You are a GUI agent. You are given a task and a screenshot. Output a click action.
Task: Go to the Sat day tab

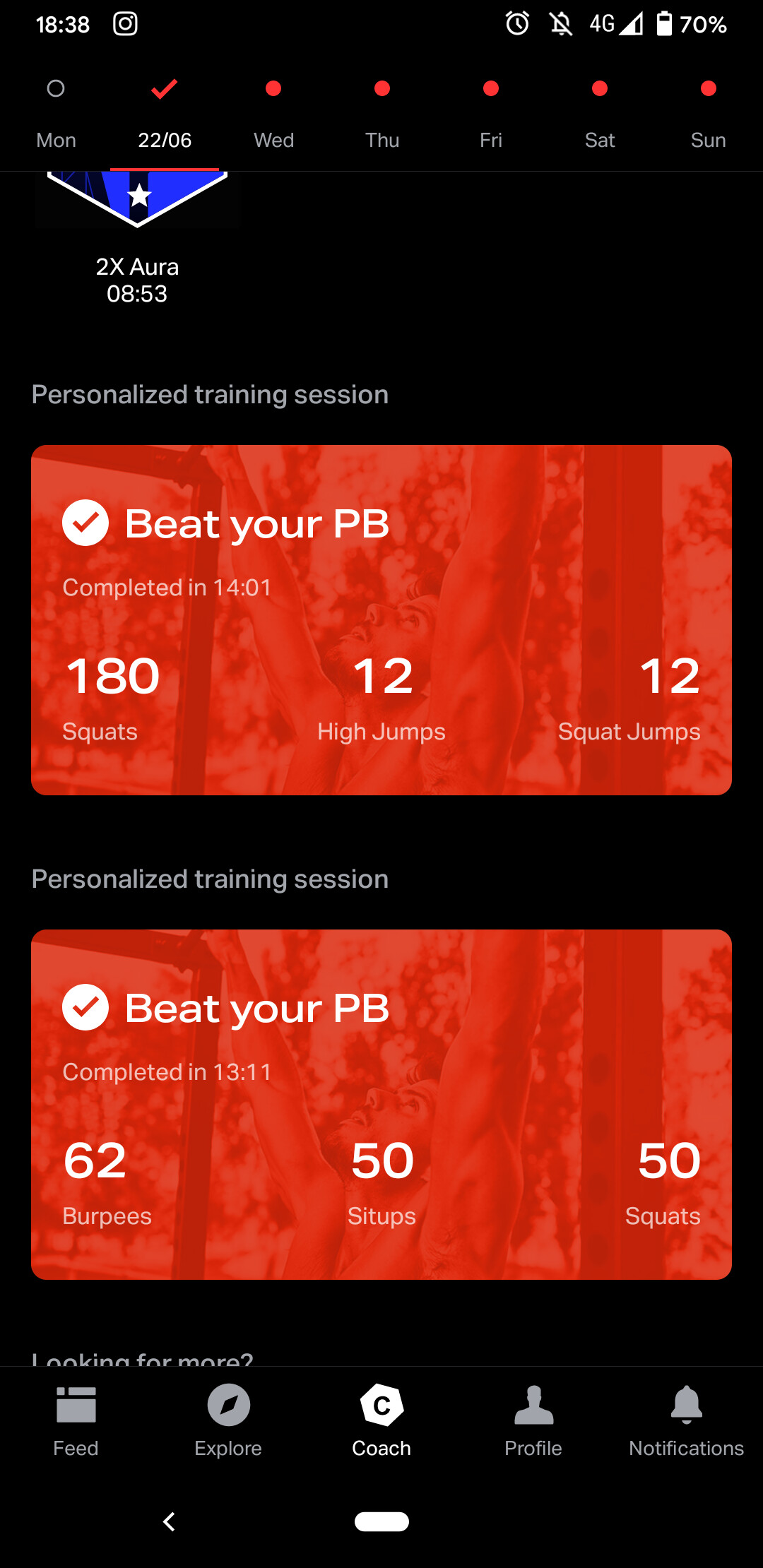(x=600, y=116)
